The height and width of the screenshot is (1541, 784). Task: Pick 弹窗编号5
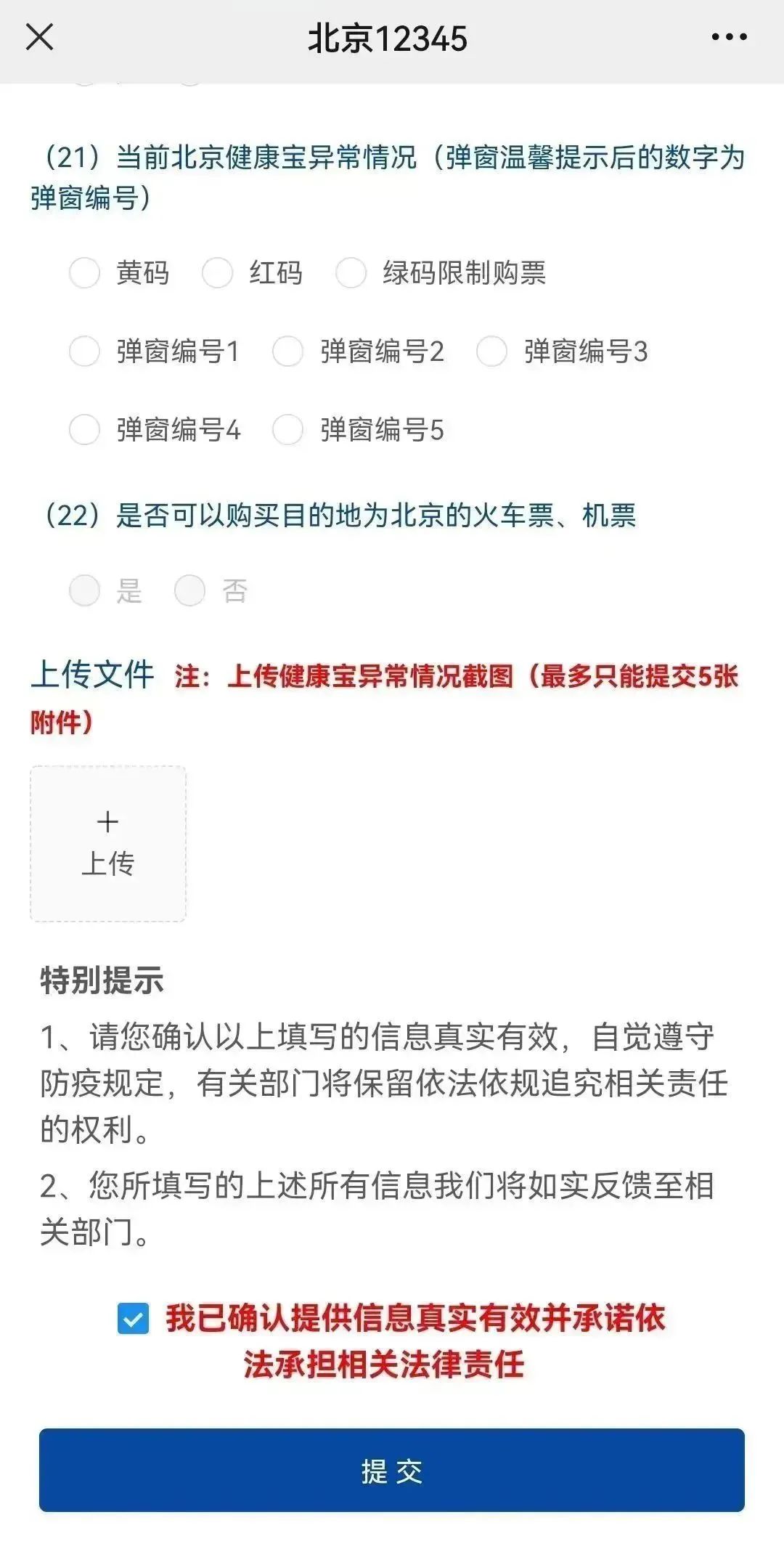tap(287, 430)
